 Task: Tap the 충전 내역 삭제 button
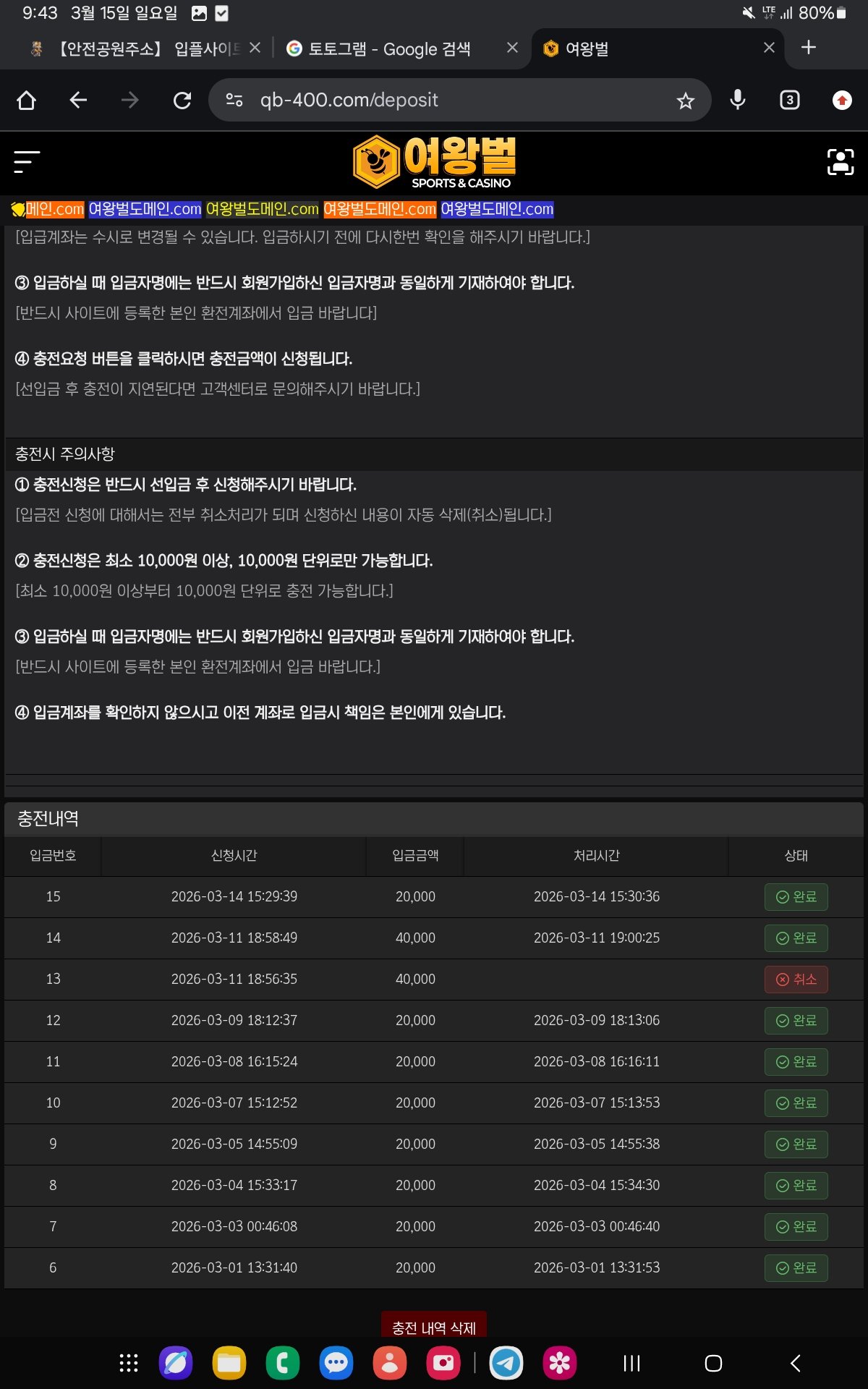click(x=434, y=1328)
